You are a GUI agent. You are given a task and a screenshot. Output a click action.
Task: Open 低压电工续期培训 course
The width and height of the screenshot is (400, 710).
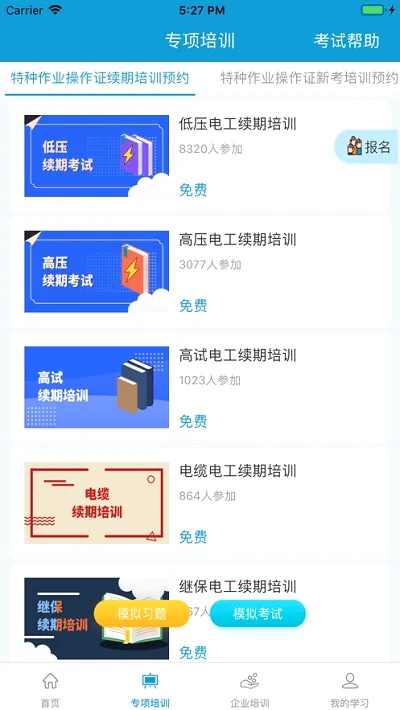coord(200,156)
